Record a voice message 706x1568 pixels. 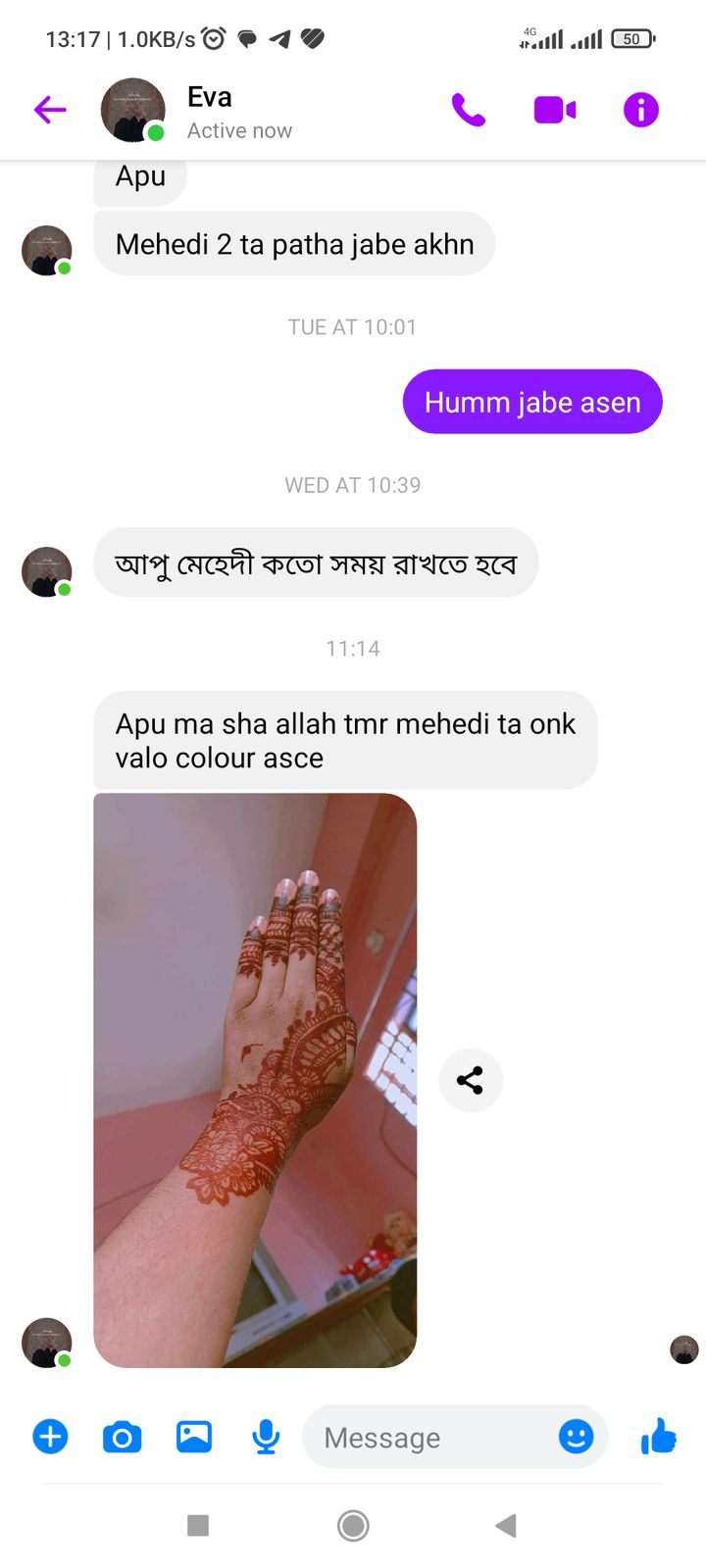pyautogui.click(x=266, y=1437)
